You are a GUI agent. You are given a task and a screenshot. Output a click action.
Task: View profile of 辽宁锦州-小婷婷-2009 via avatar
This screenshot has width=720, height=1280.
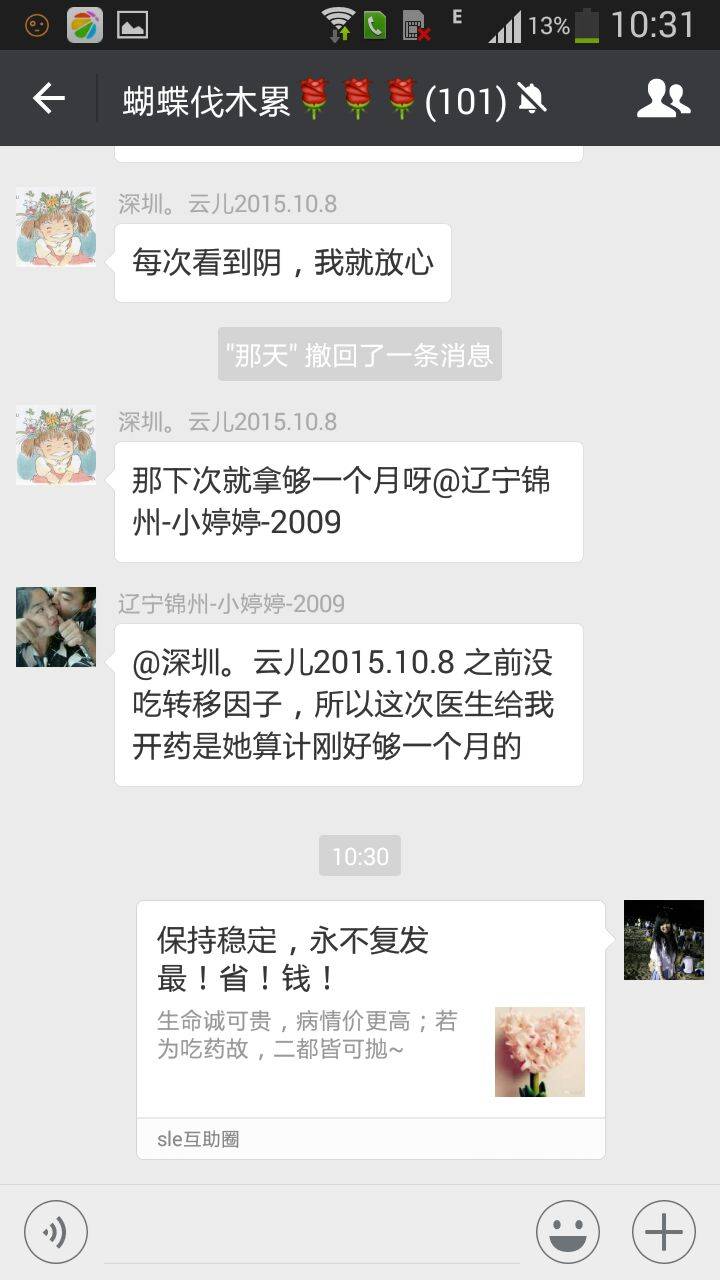[56, 627]
